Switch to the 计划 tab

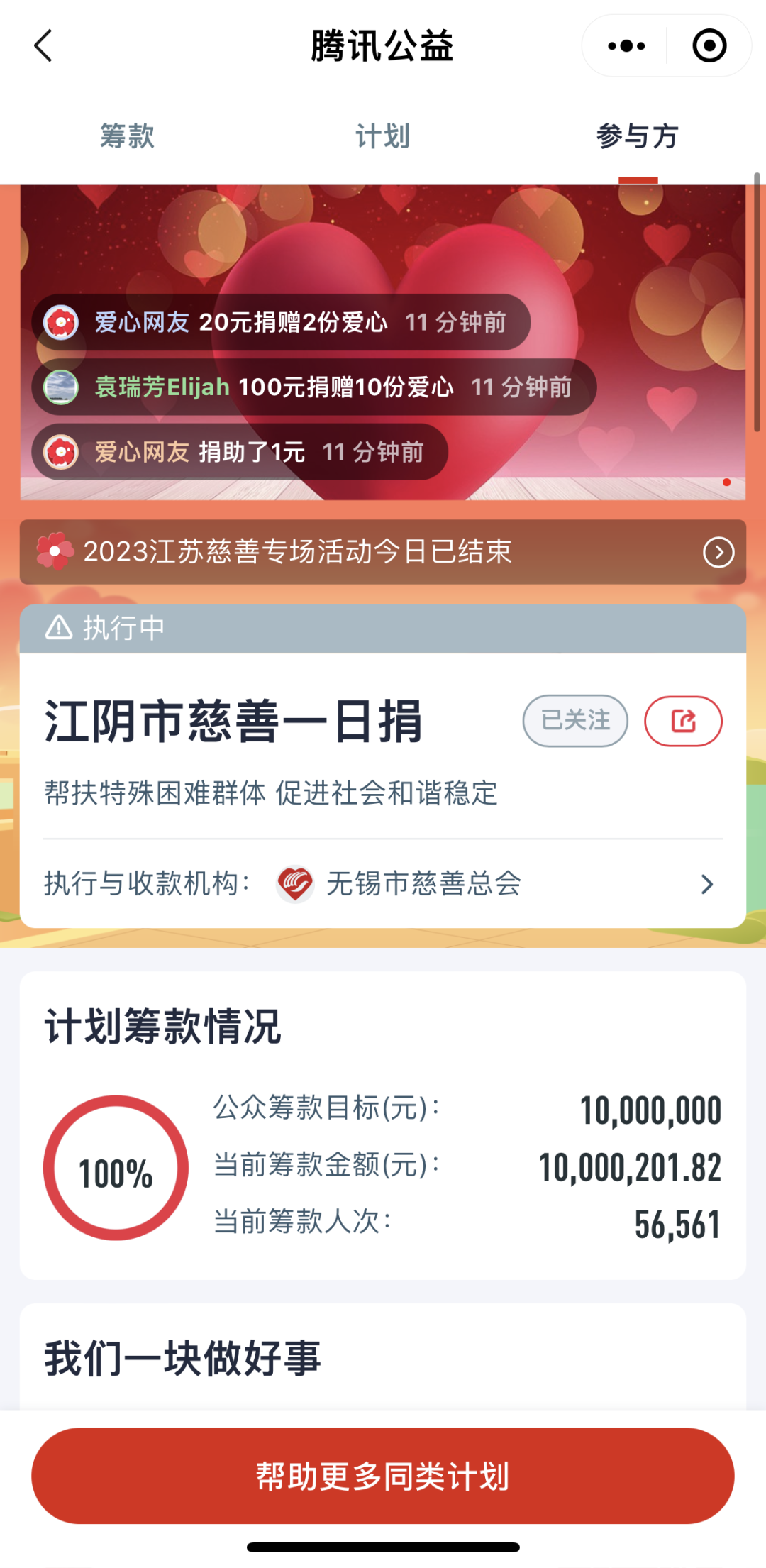pyautogui.click(x=382, y=136)
